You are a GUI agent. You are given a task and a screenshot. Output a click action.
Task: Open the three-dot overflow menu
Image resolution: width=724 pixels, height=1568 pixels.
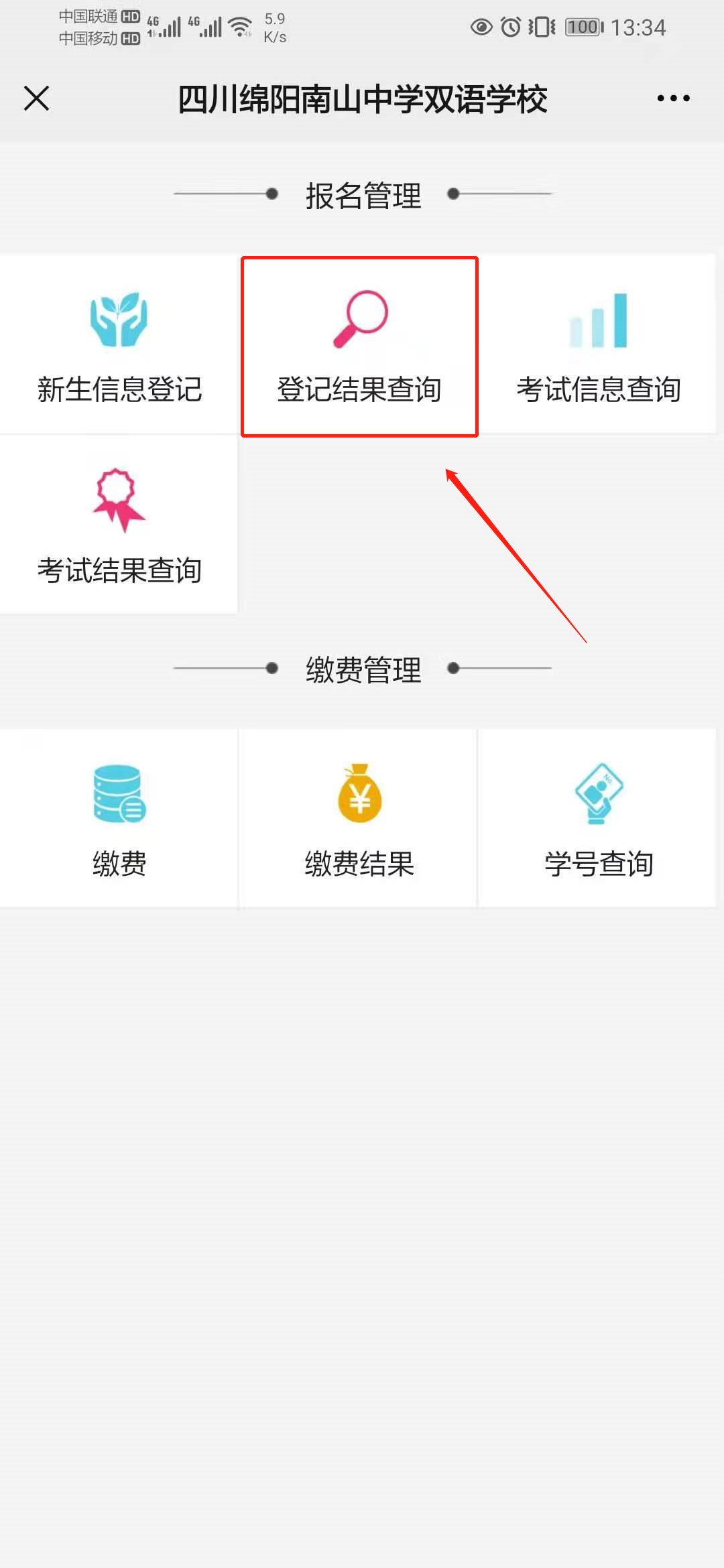point(673,99)
